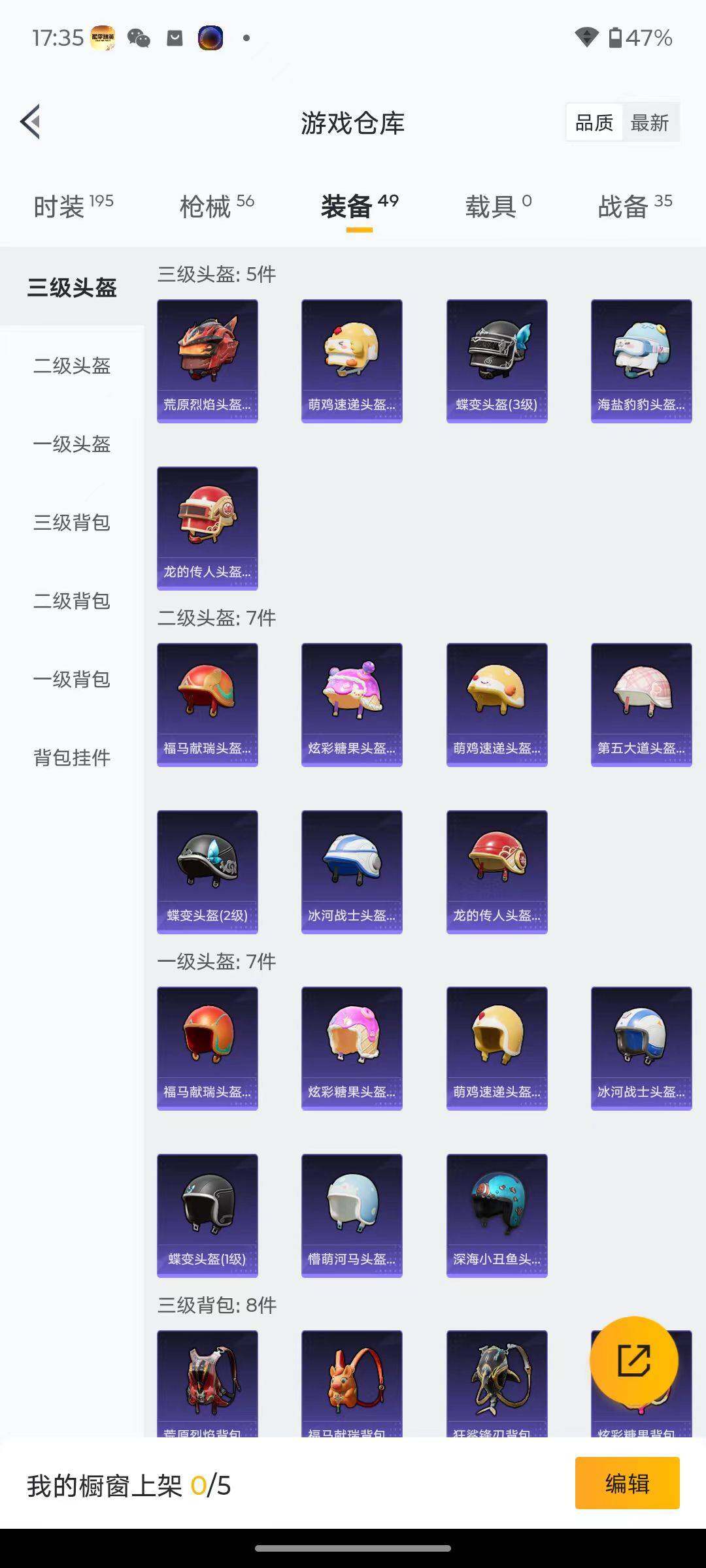Jump to 三级背包 section via sidebar
The image size is (706, 1568).
[x=72, y=523]
